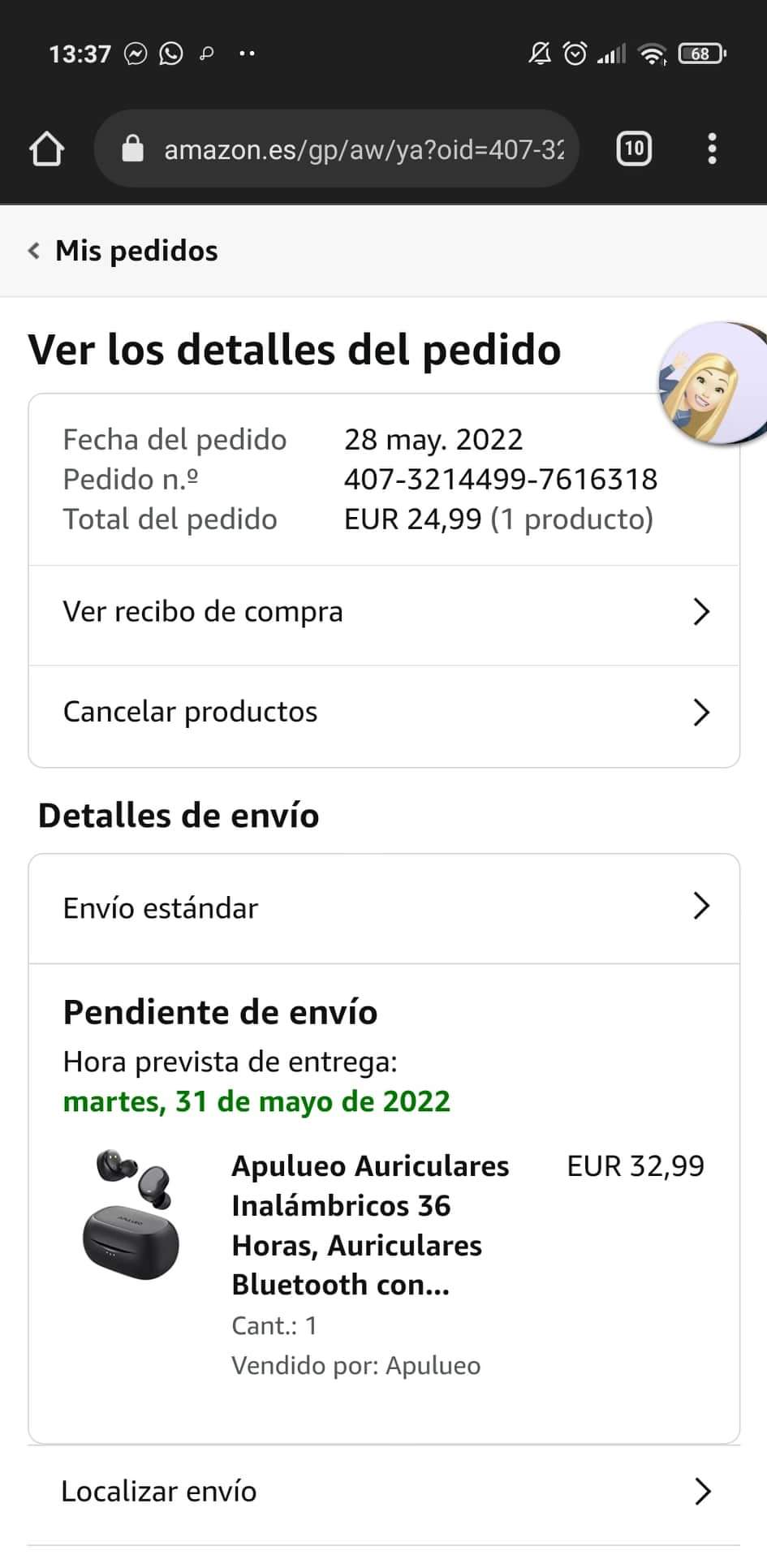The image size is (767, 1568).
Task: Open the browser tab switcher
Action: point(633,149)
